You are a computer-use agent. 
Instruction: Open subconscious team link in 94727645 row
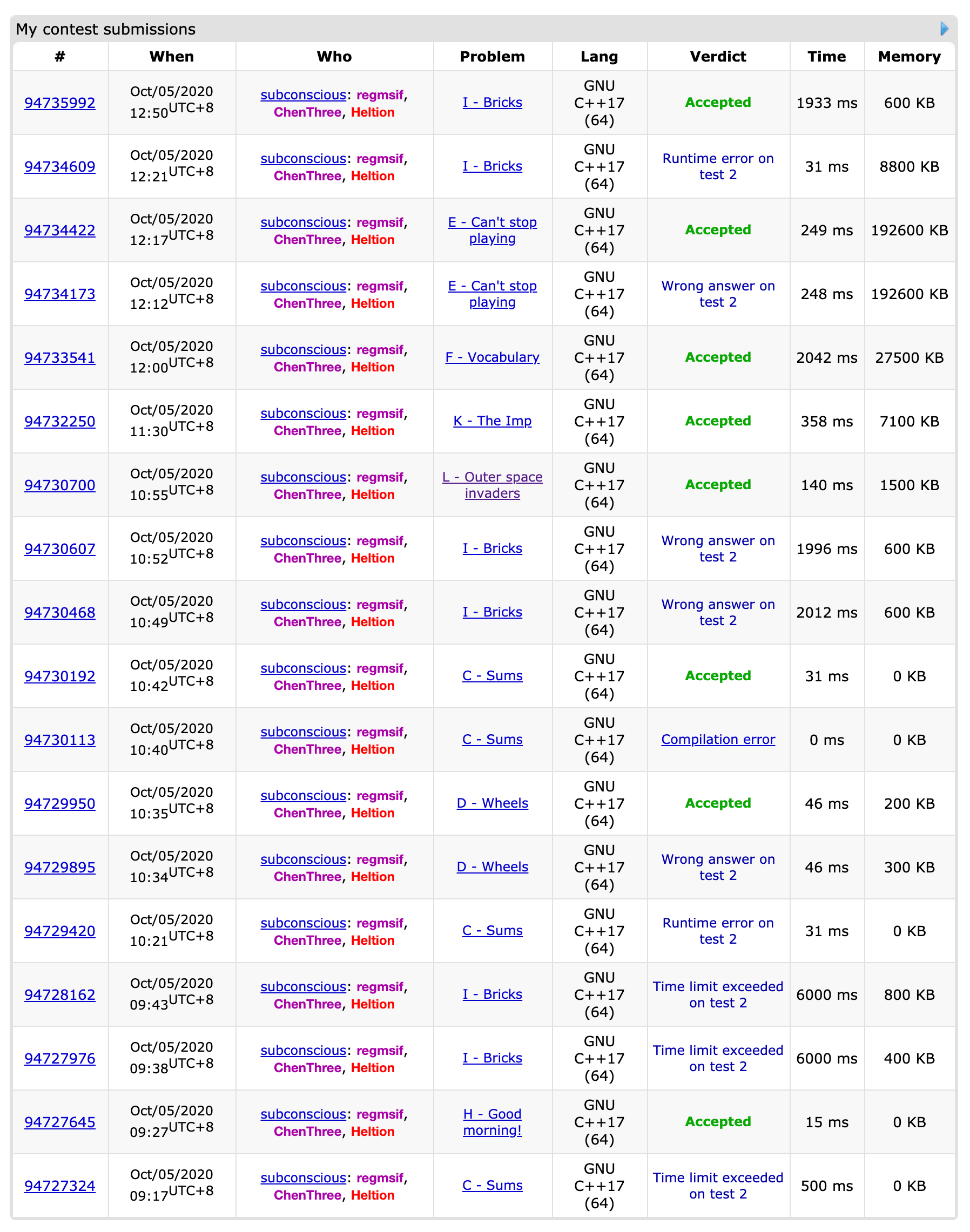click(302, 1114)
